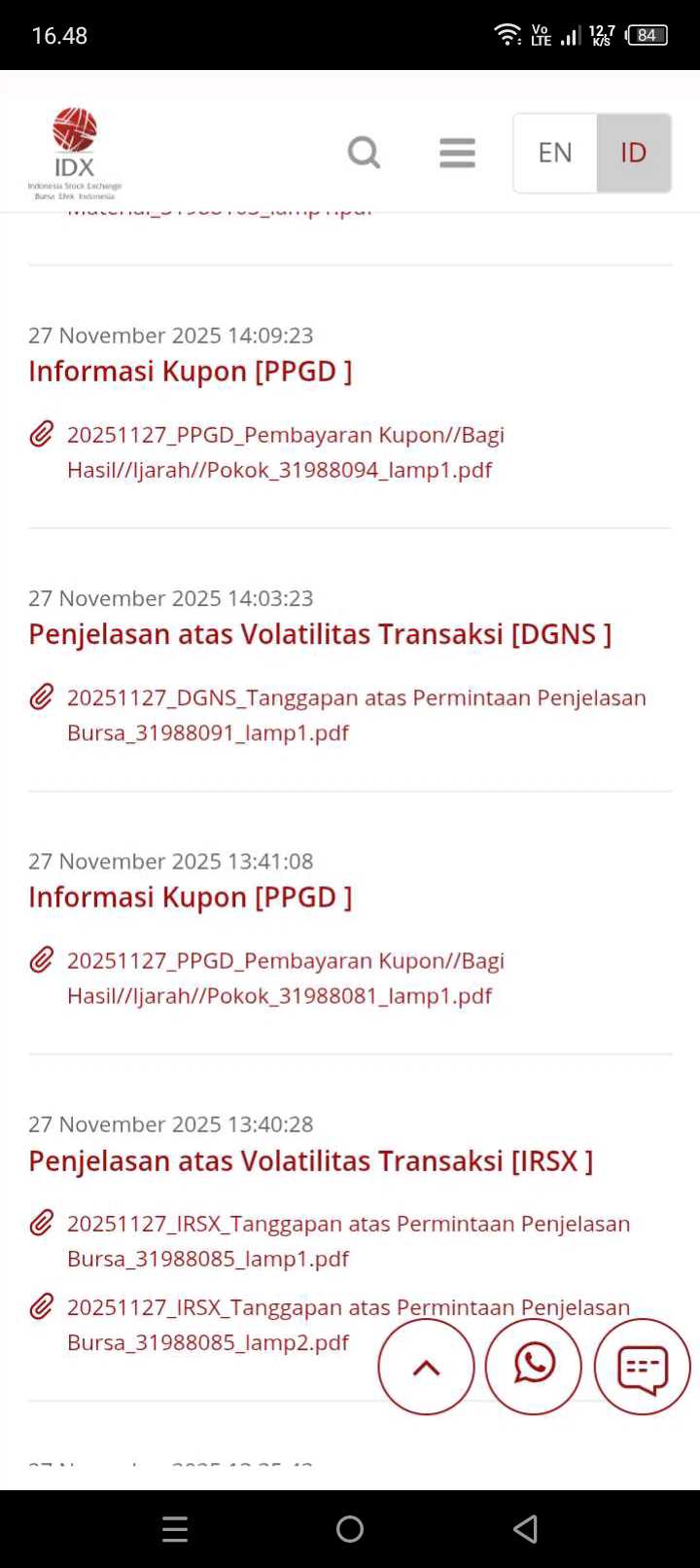Open Penjelasan atas Volatilitas Transaksi [DGNS] announcement

point(320,634)
